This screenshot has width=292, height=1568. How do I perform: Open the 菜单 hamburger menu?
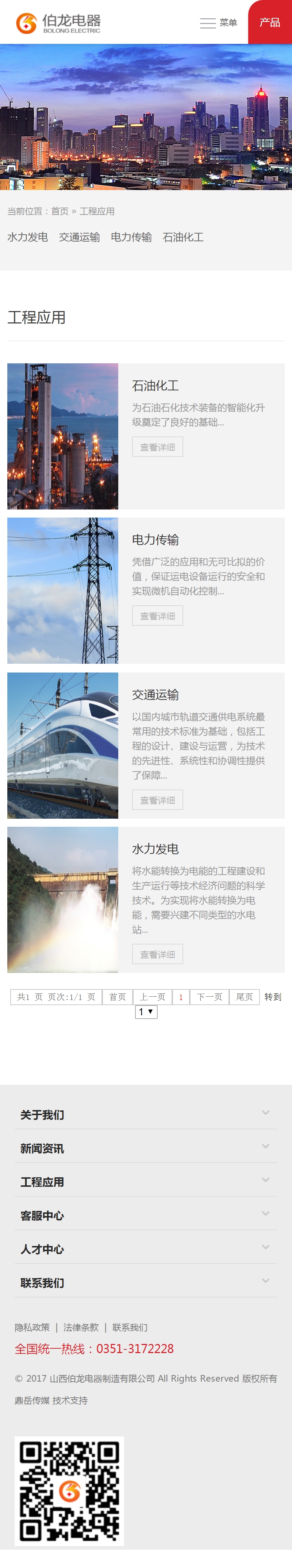pyautogui.click(x=218, y=23)
